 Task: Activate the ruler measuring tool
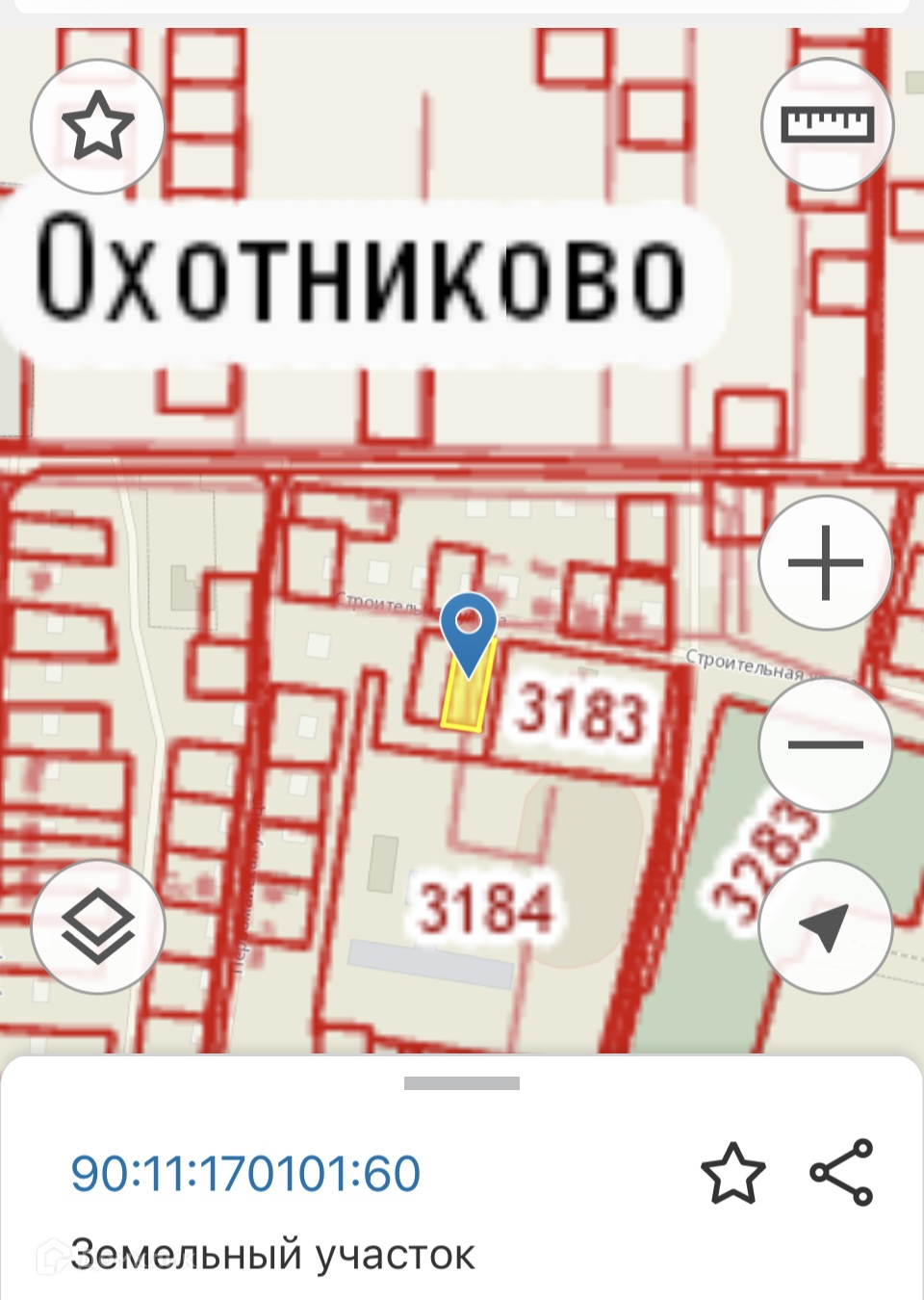(x=827, y=125)
